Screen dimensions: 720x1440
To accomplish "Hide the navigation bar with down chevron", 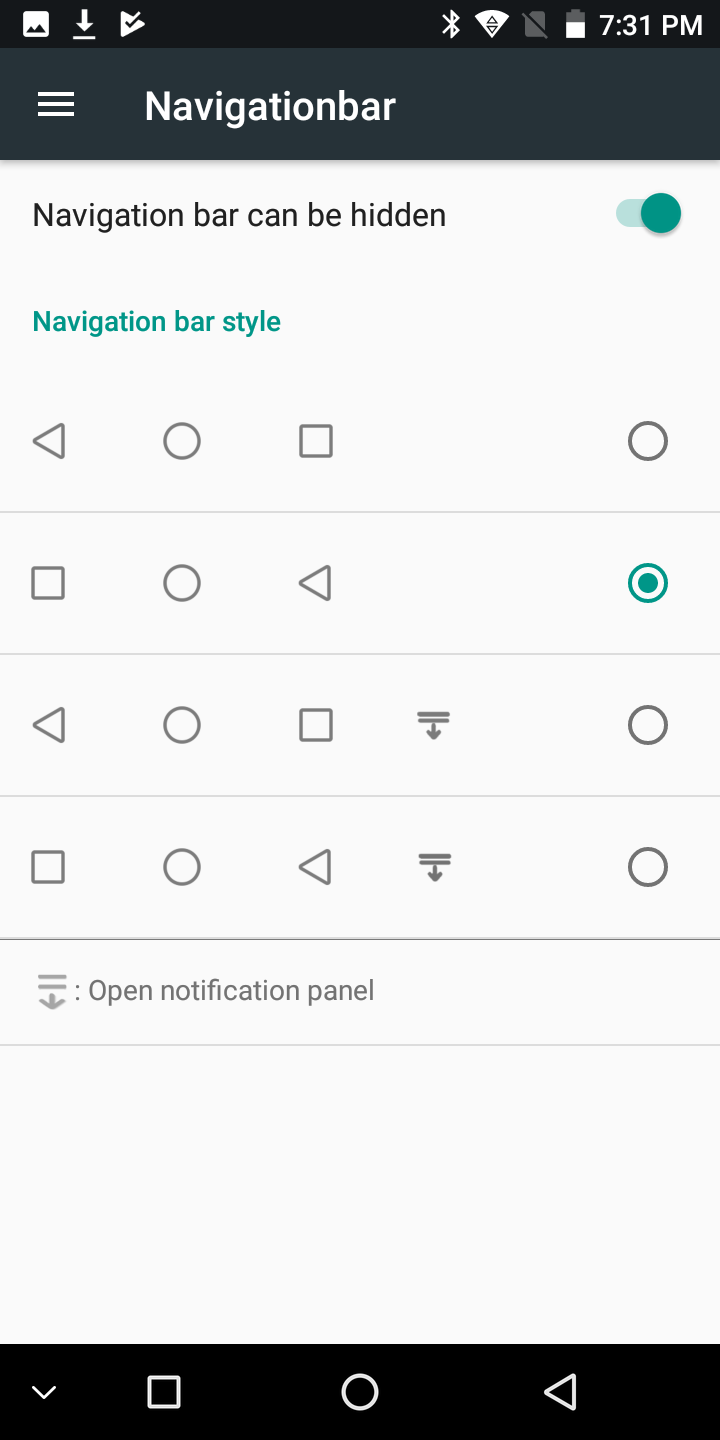I will pyautogui.click(x=44, y=1392).
